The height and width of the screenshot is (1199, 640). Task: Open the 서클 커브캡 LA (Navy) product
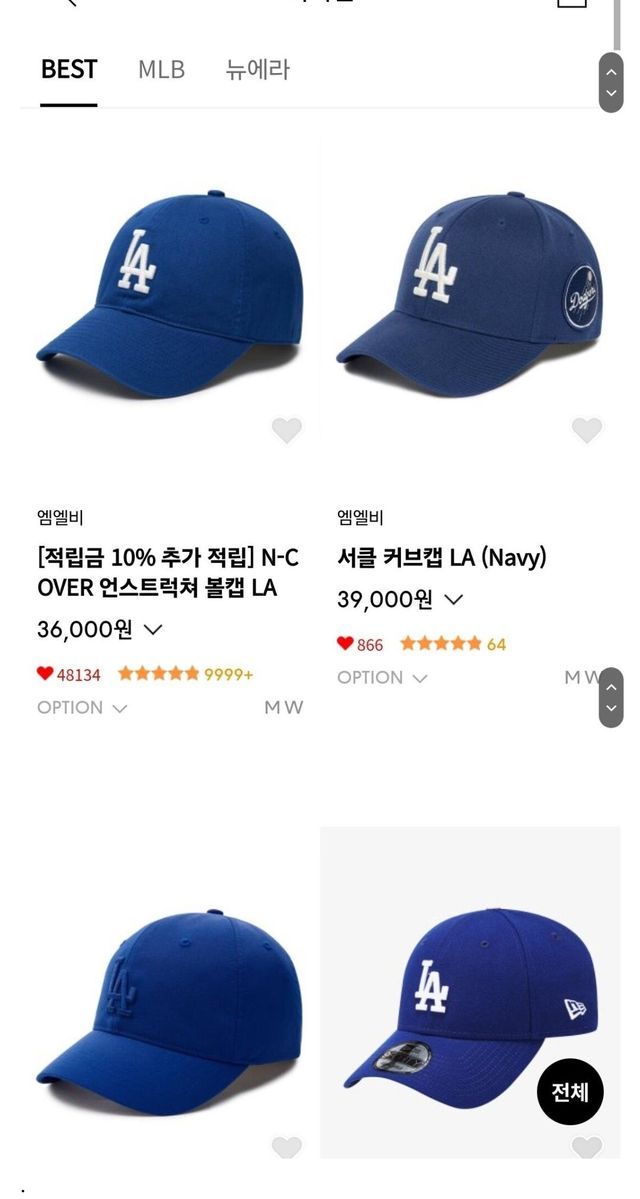tap(442, 558)
